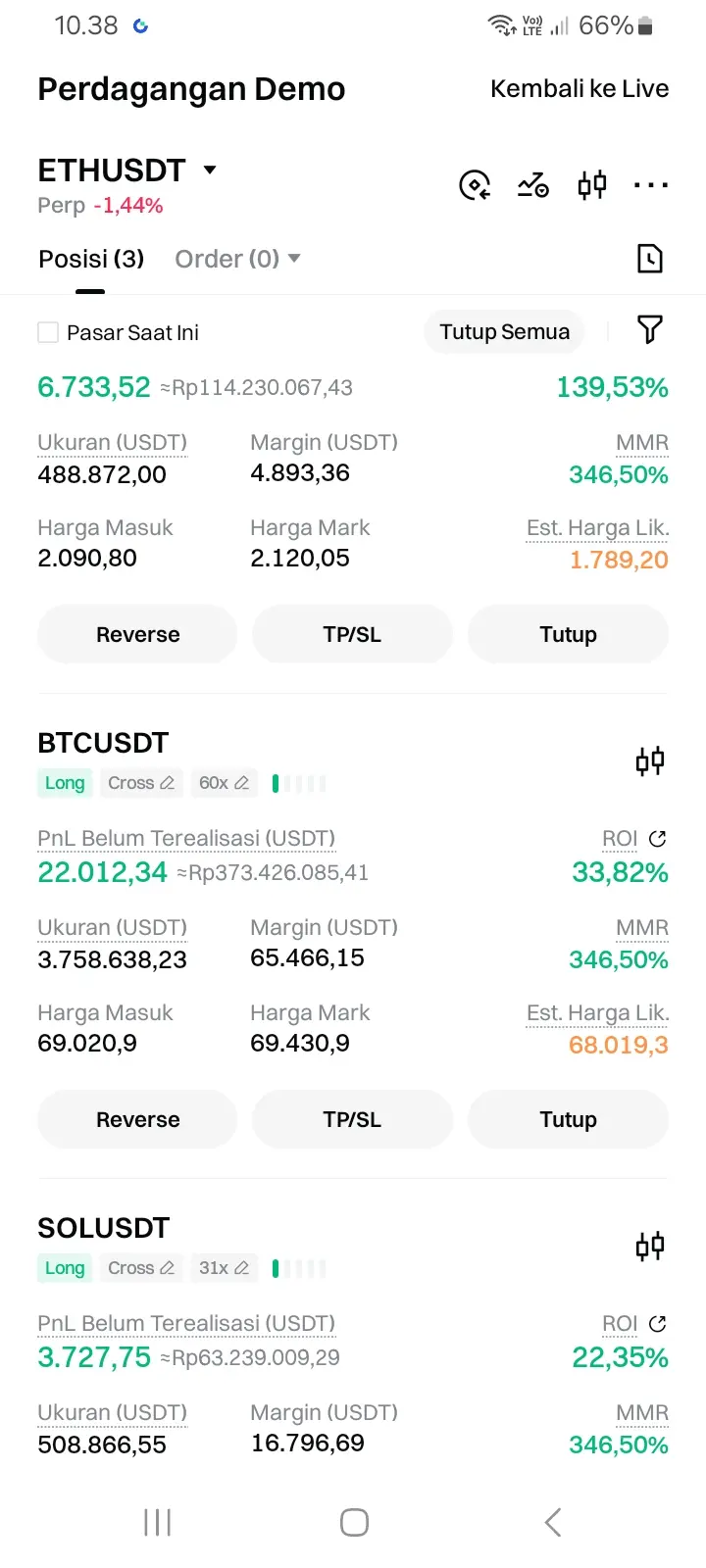Share the BTCUSDT ROI
The image size is (706, 1568).
658,839
